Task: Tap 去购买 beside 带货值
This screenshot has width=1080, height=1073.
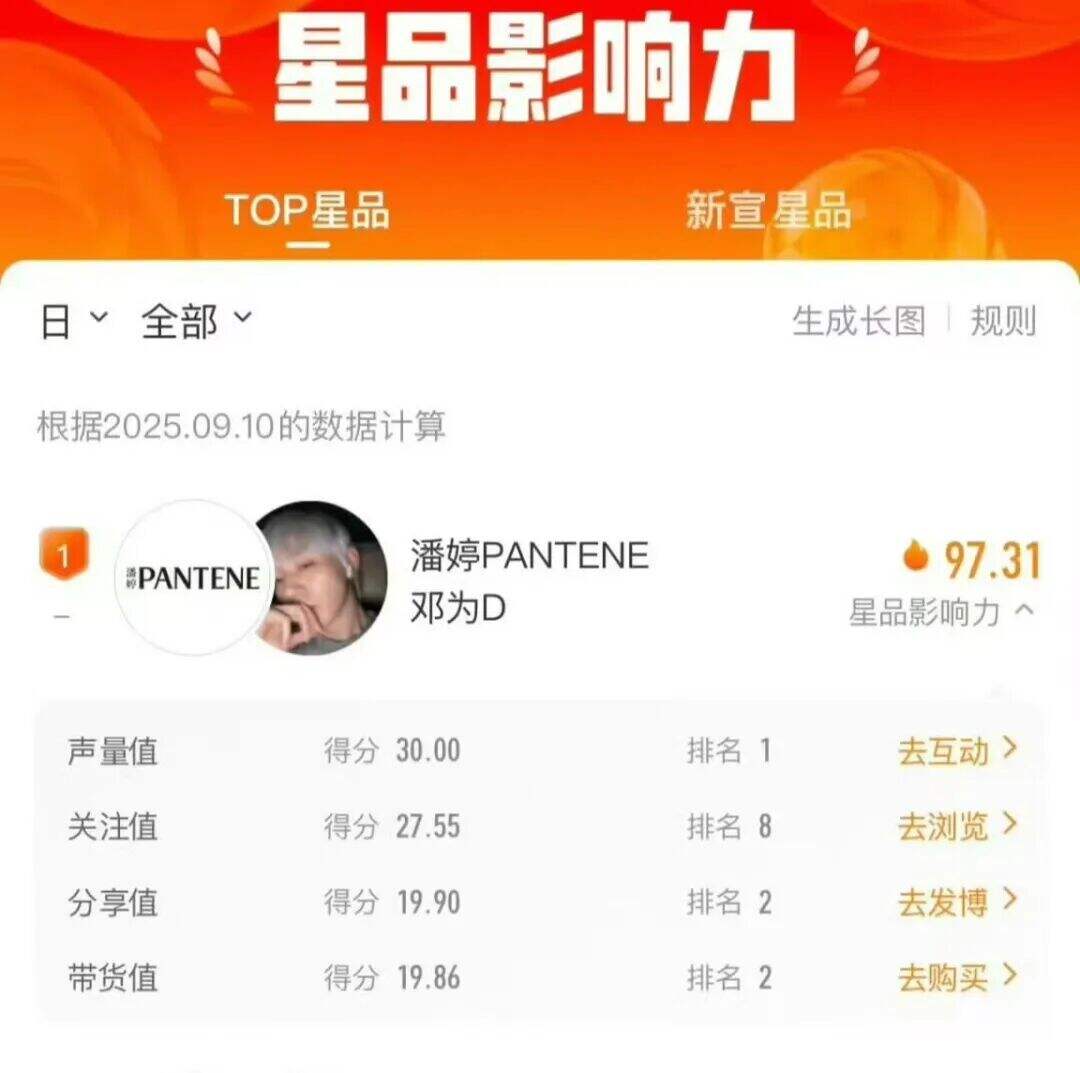Action: click(956, 977)
